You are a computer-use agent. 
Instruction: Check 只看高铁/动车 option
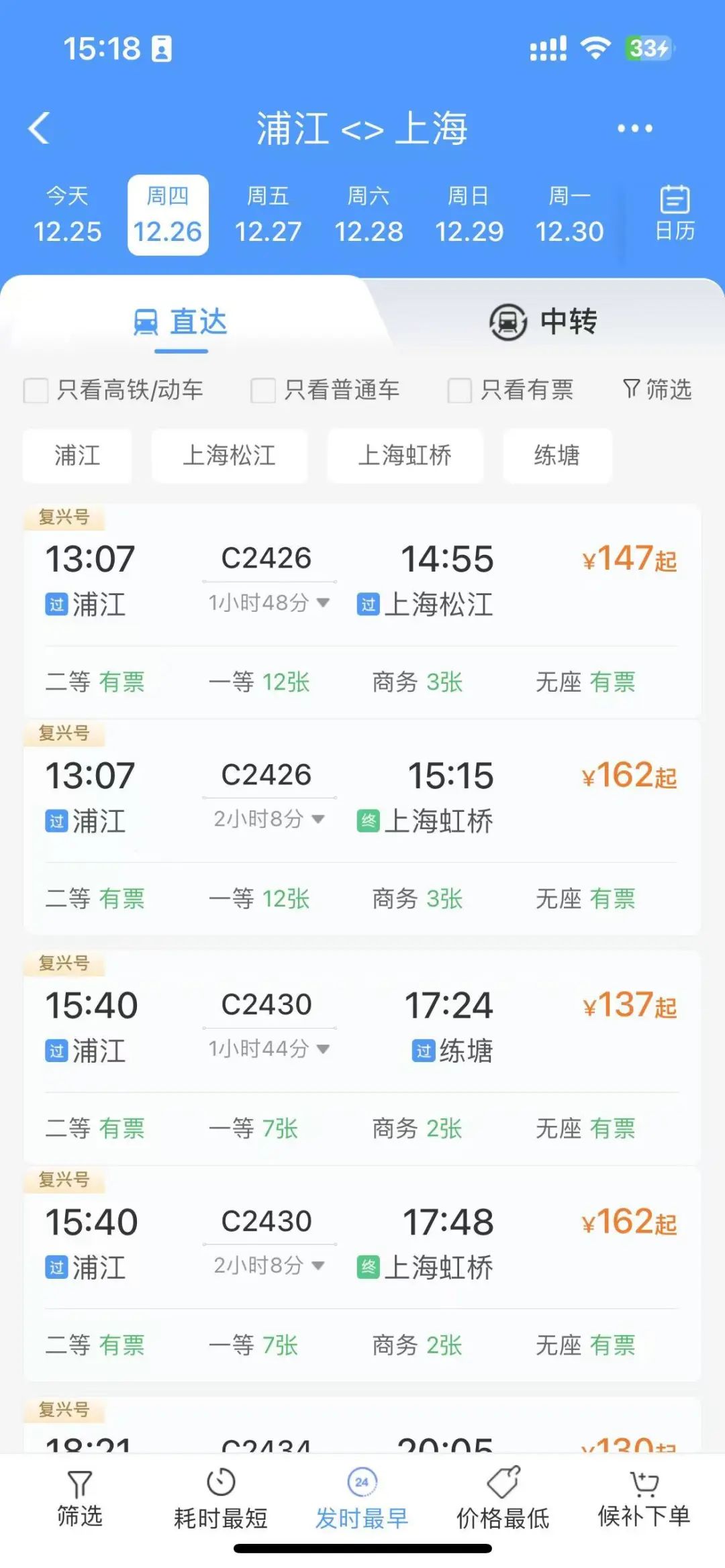pos(113,390)
